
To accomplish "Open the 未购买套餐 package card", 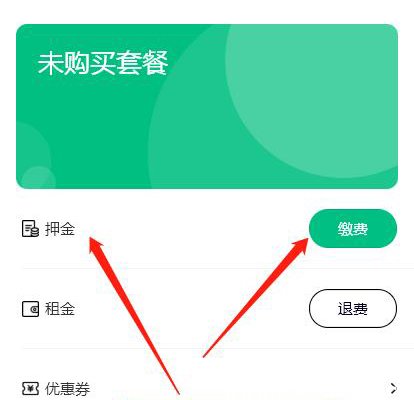I will coord(207,106).
